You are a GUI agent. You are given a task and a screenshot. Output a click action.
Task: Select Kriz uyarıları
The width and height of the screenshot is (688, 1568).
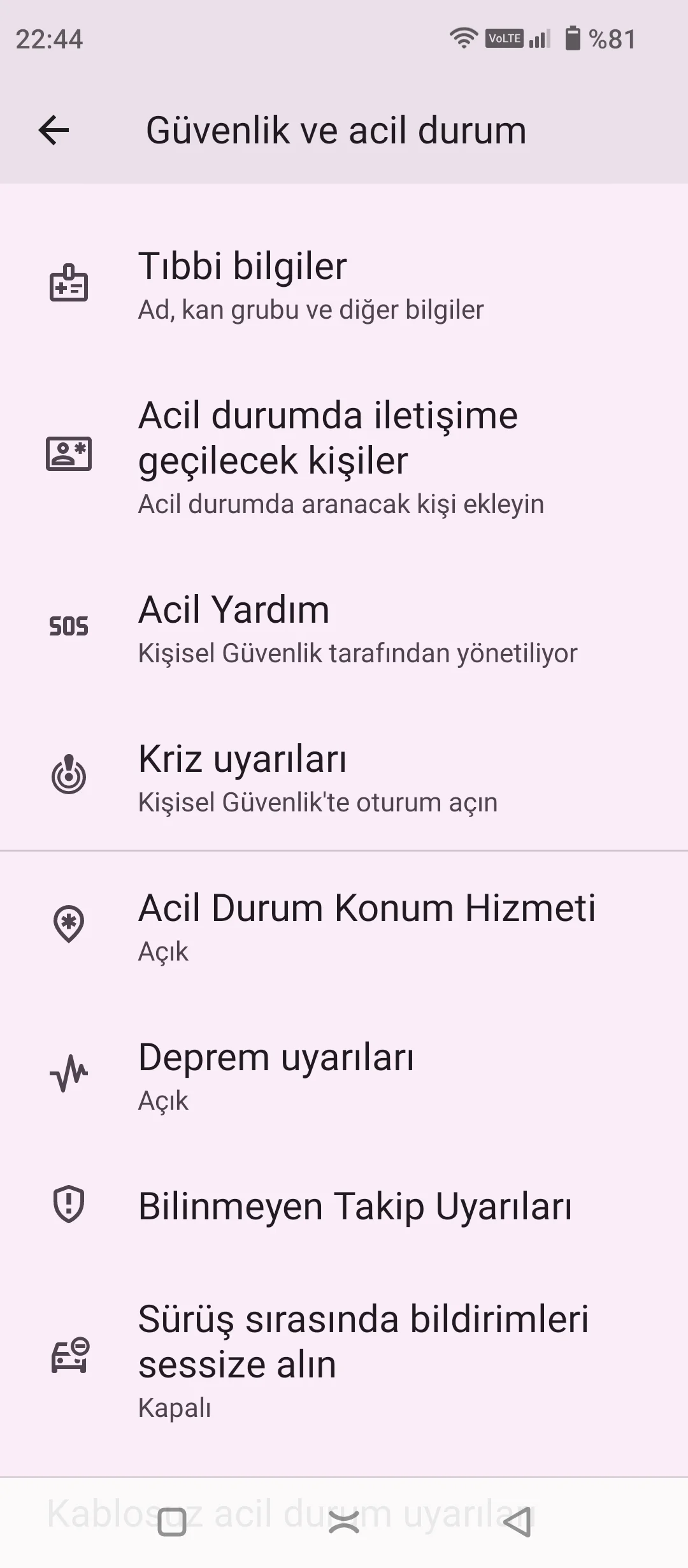pos(344,778)
